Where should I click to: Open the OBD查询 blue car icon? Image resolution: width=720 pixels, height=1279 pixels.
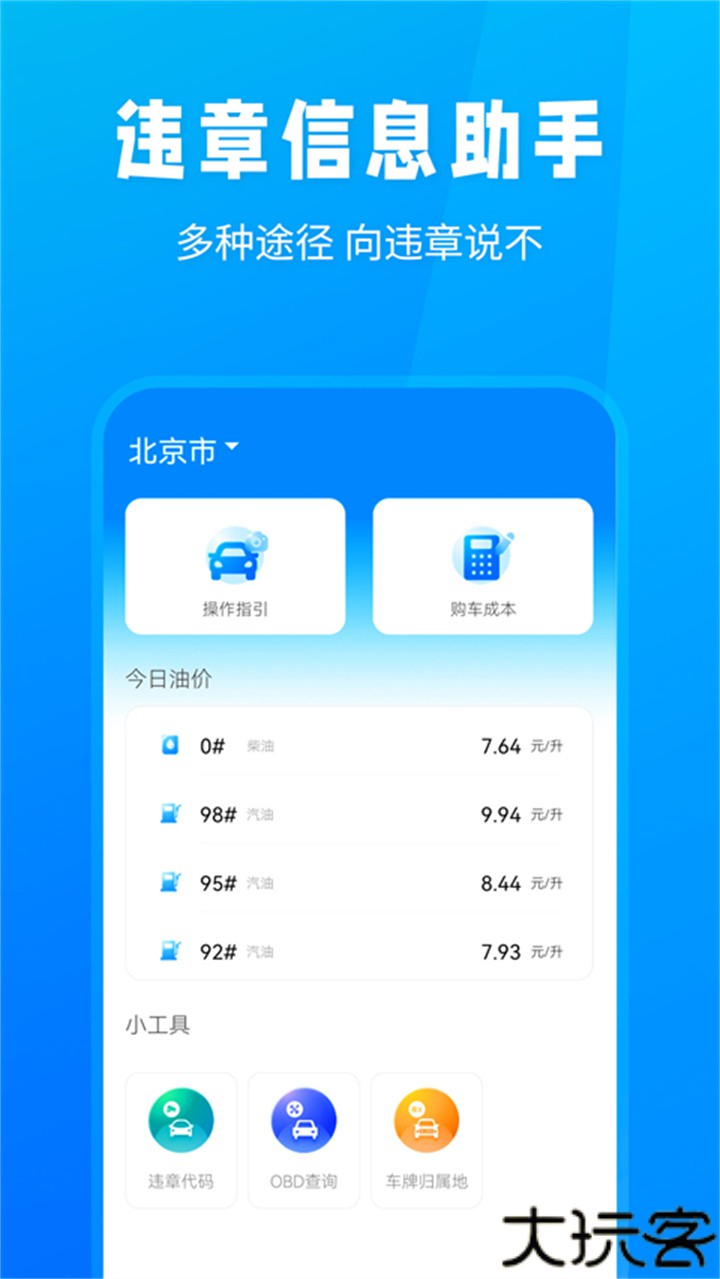click(x=303, y=1119)
